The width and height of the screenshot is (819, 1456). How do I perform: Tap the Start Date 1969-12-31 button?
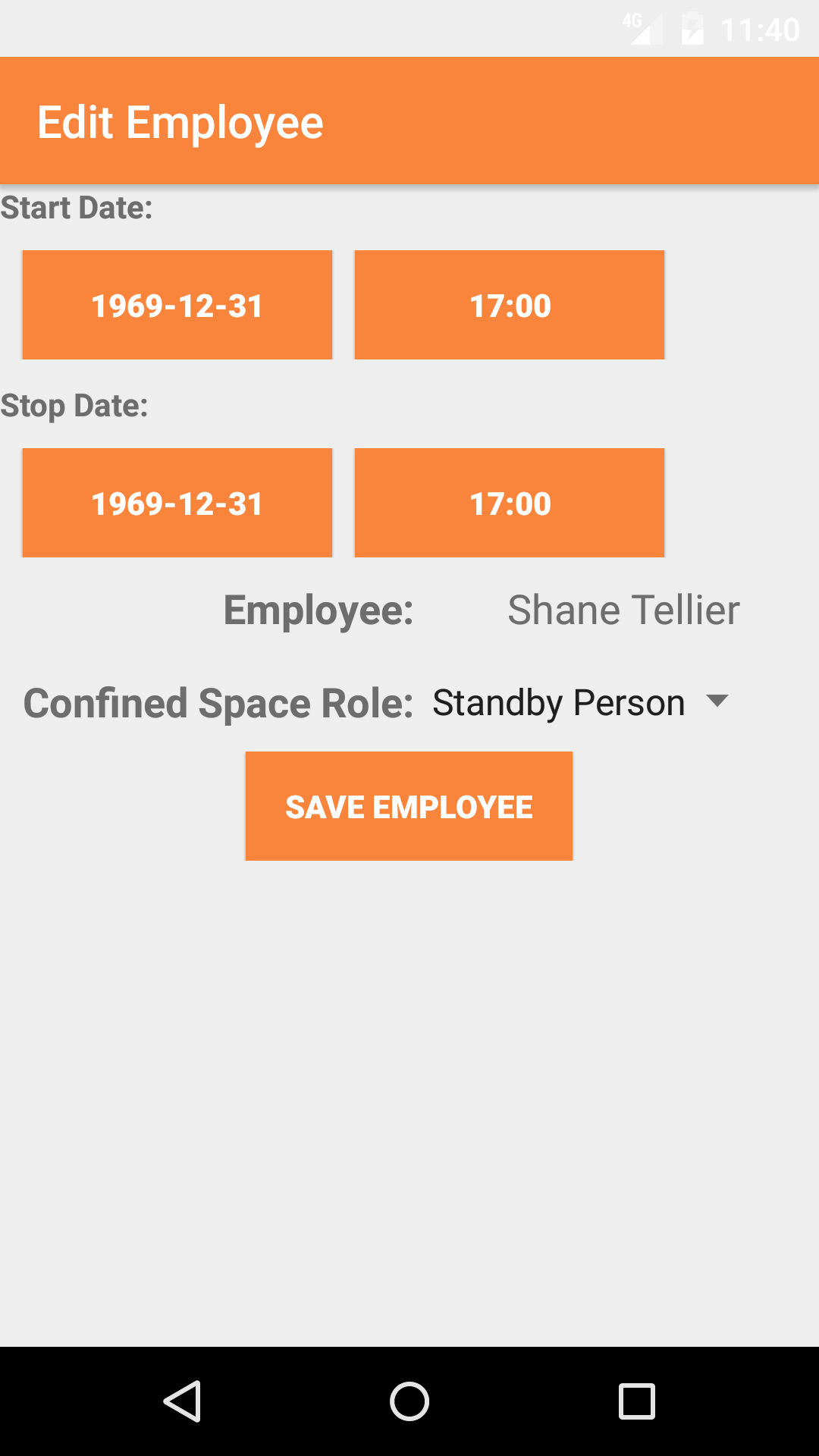click(177, 305)
